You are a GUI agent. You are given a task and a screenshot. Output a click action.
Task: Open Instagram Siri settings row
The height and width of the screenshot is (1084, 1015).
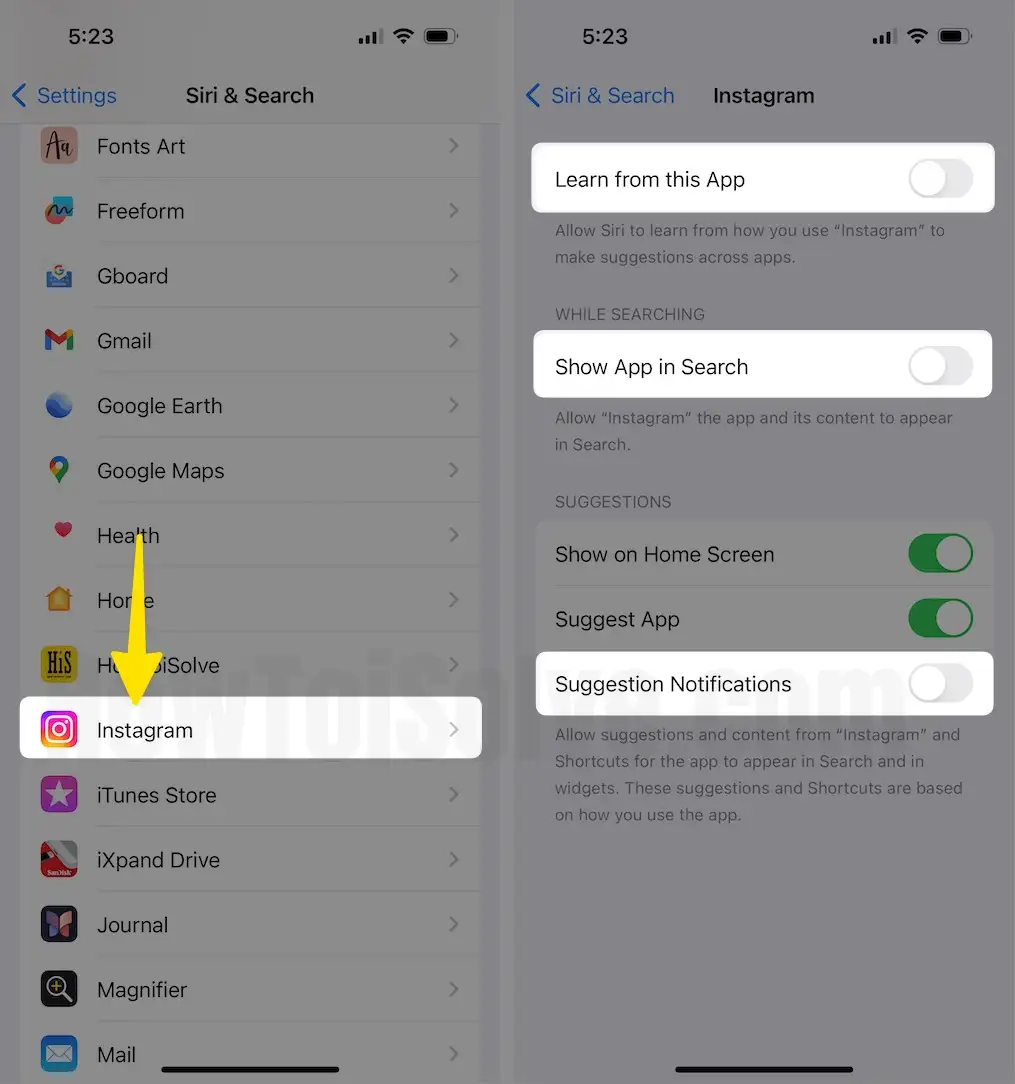pos(250,730)
